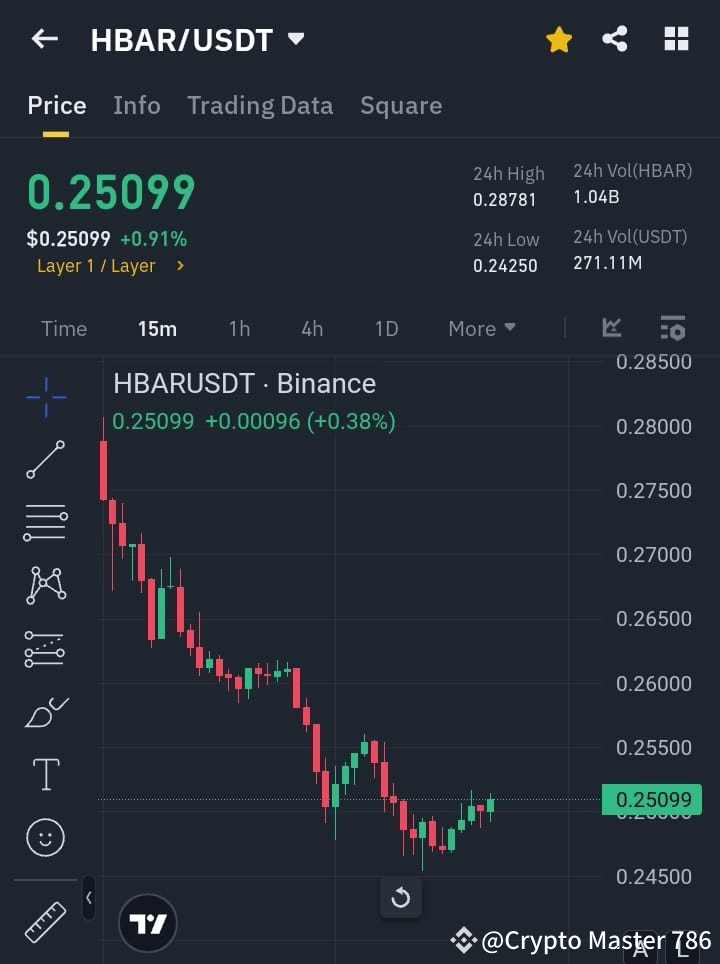The height and width of the screenshot is (964, 720).
Task: Select the text annotation tool
Action: click(x=45, y=773)
